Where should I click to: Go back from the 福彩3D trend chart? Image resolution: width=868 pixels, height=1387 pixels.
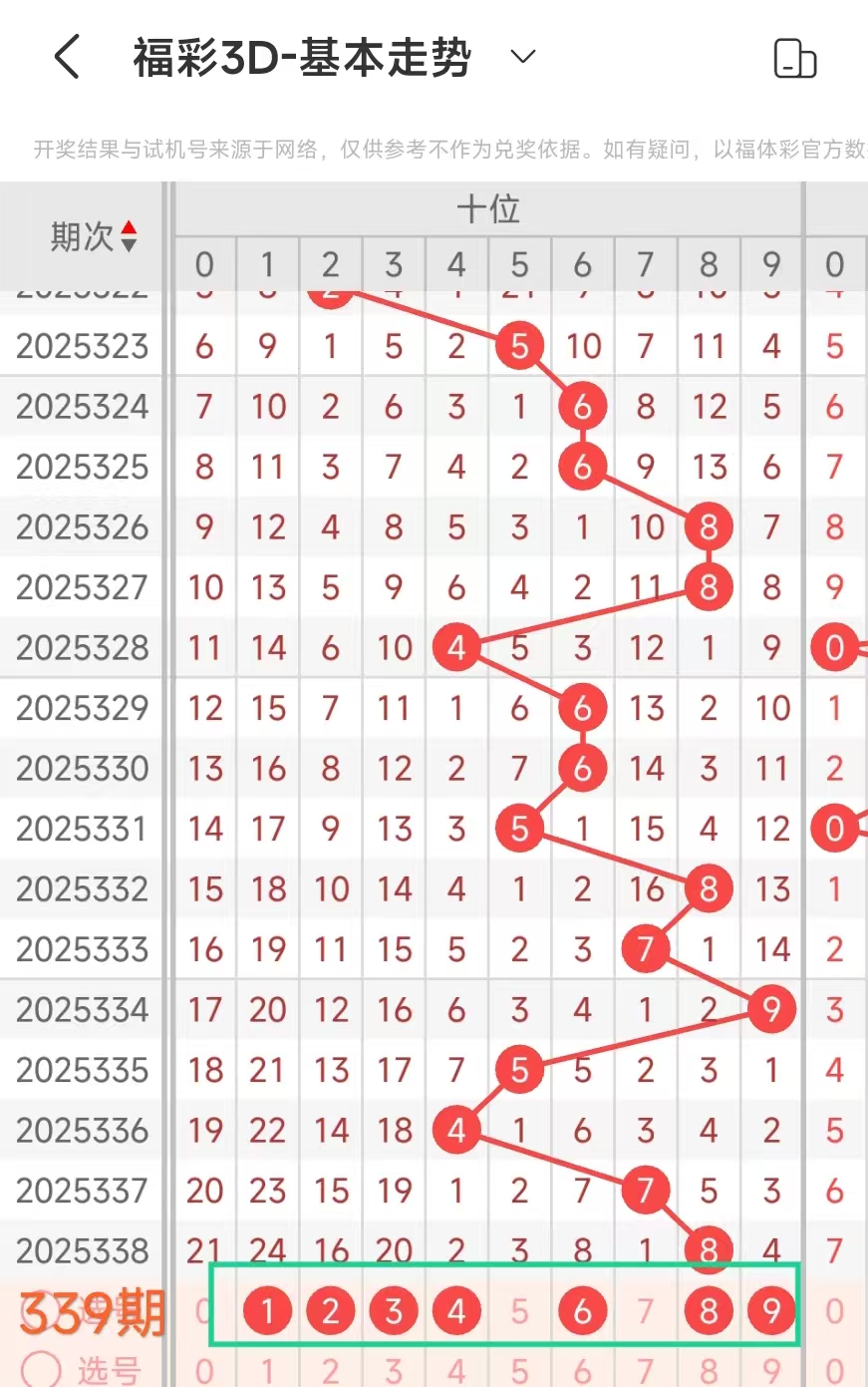point(67,57)
